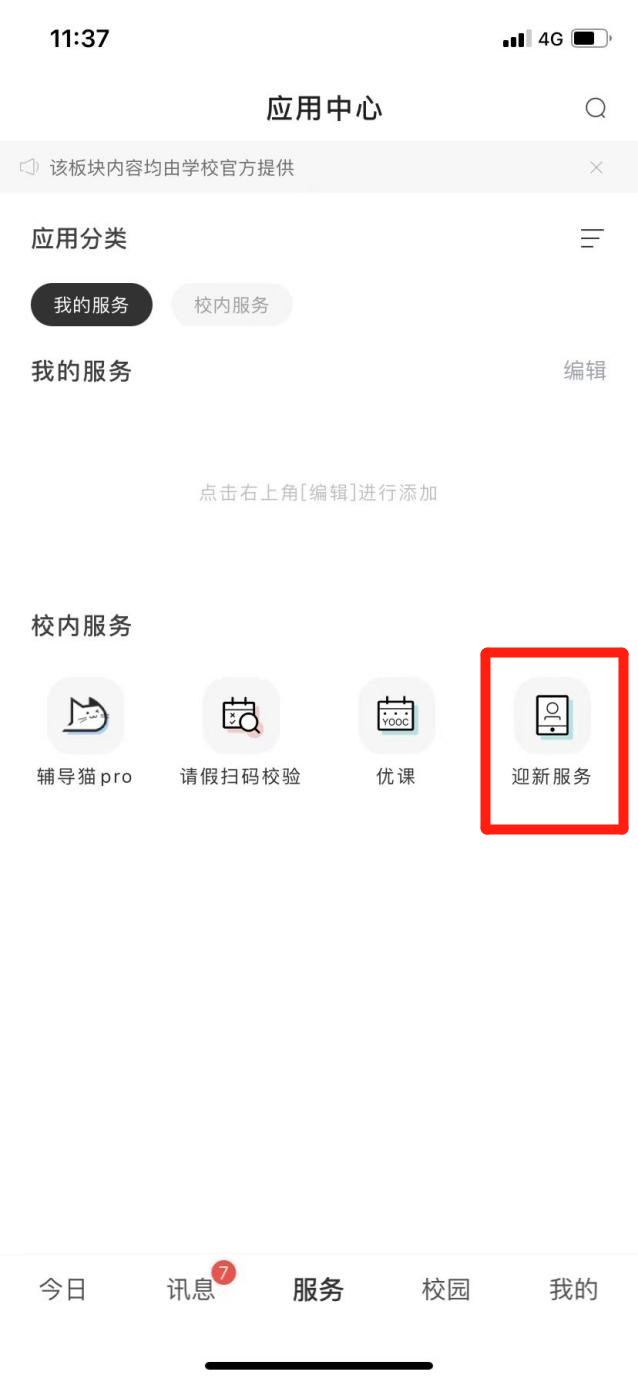Image resolution: width=638 pixels, height=1382 pixels.
Task: Open the 我的 profile tab
Action: point(573,1289)
